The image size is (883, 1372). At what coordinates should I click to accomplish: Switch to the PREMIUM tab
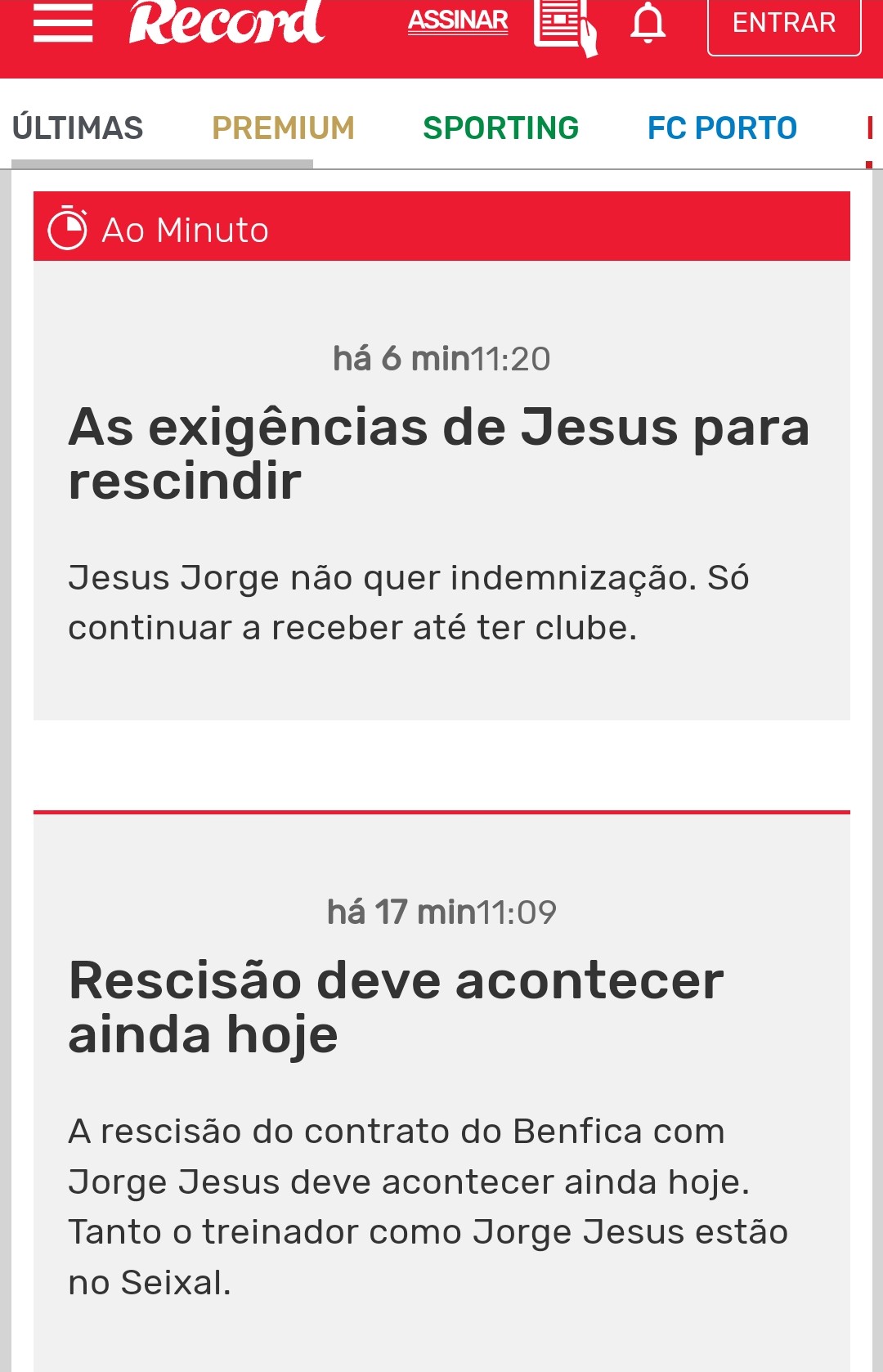(x=283, y=128)
